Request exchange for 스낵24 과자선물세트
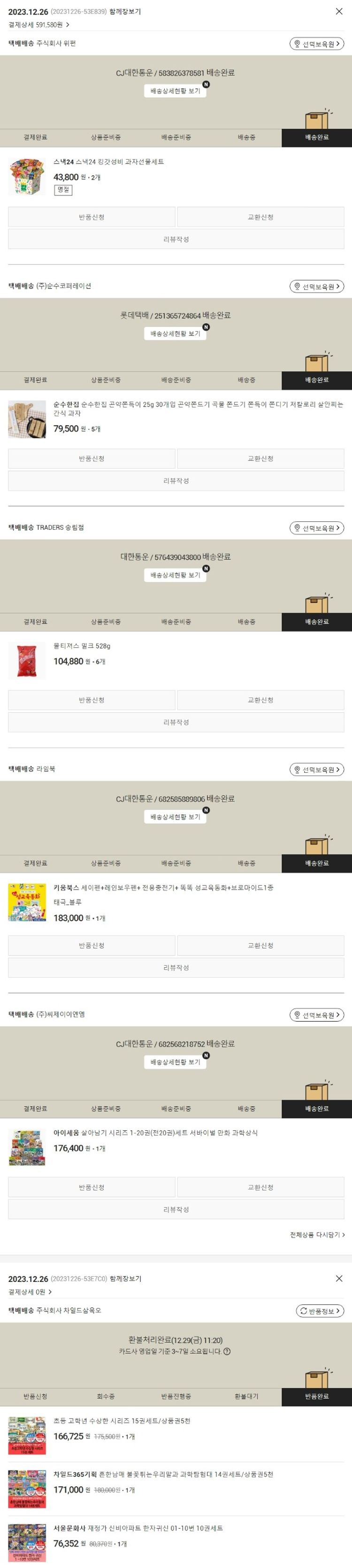This screenshot has height=1568, width=352. pyautogui.click(x=260, y=217)
